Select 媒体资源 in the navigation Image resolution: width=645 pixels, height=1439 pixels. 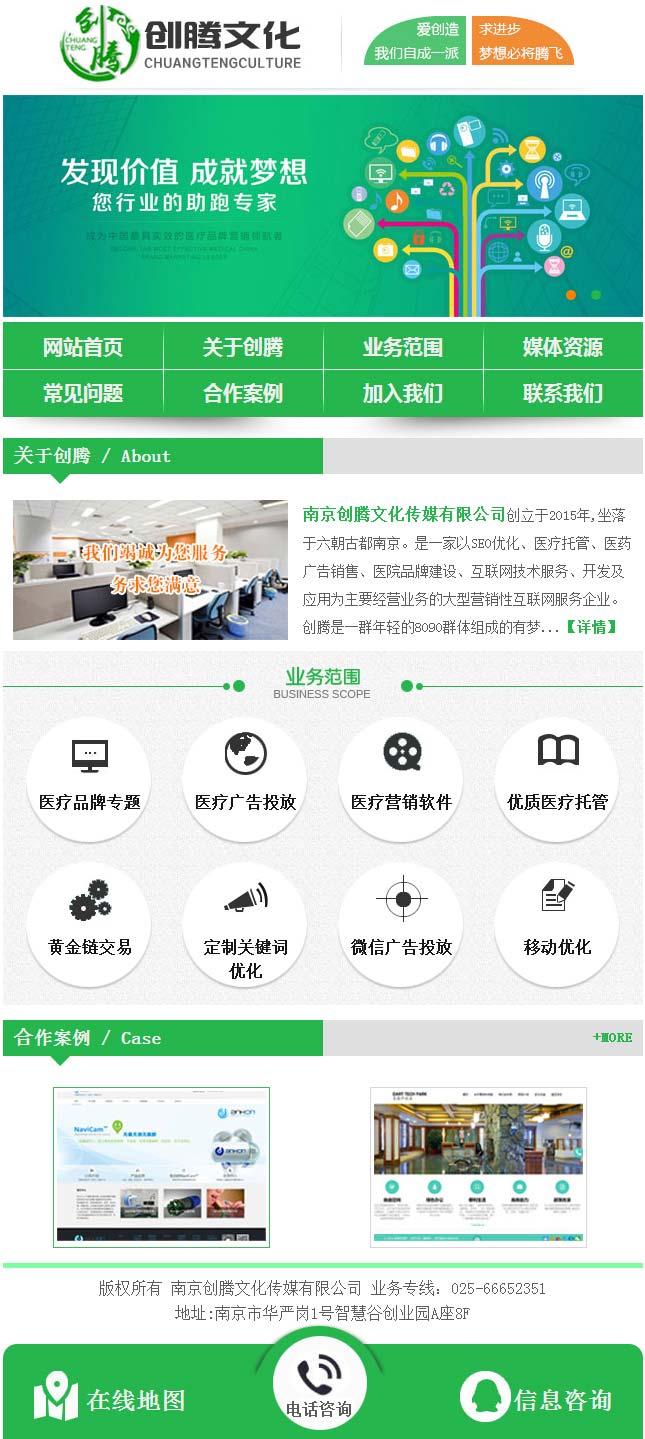click(x=563, y=347)
